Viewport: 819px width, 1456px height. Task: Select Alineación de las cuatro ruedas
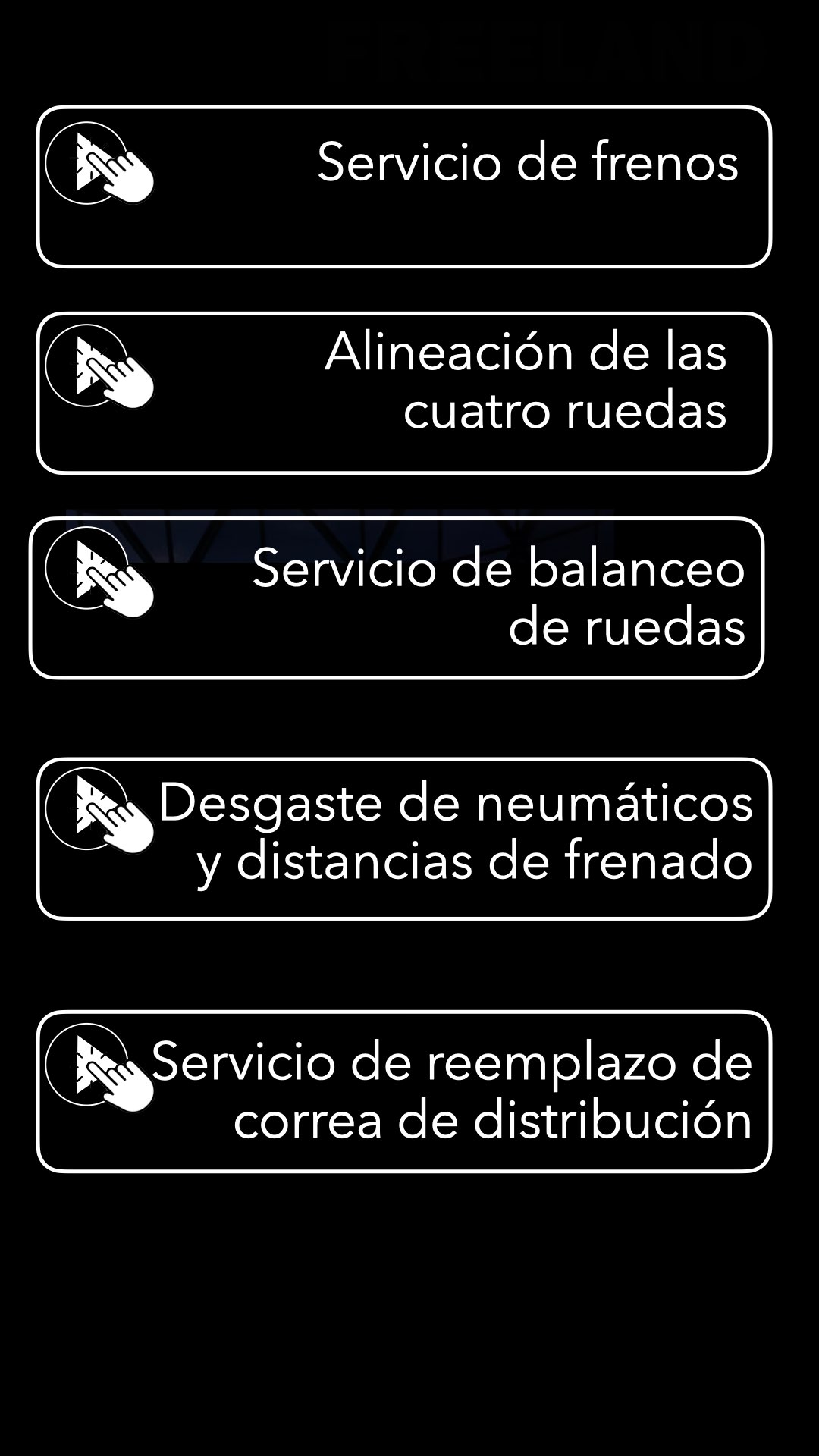tap(403, 393)
